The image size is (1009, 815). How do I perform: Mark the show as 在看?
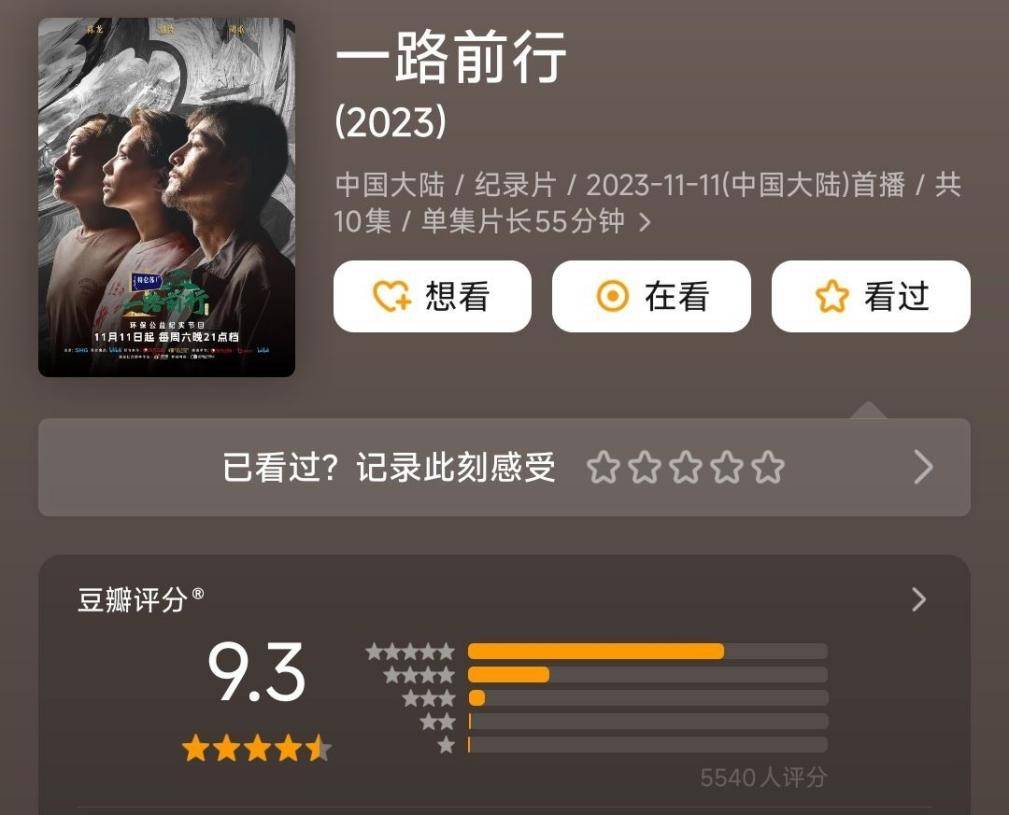point(651,296)
